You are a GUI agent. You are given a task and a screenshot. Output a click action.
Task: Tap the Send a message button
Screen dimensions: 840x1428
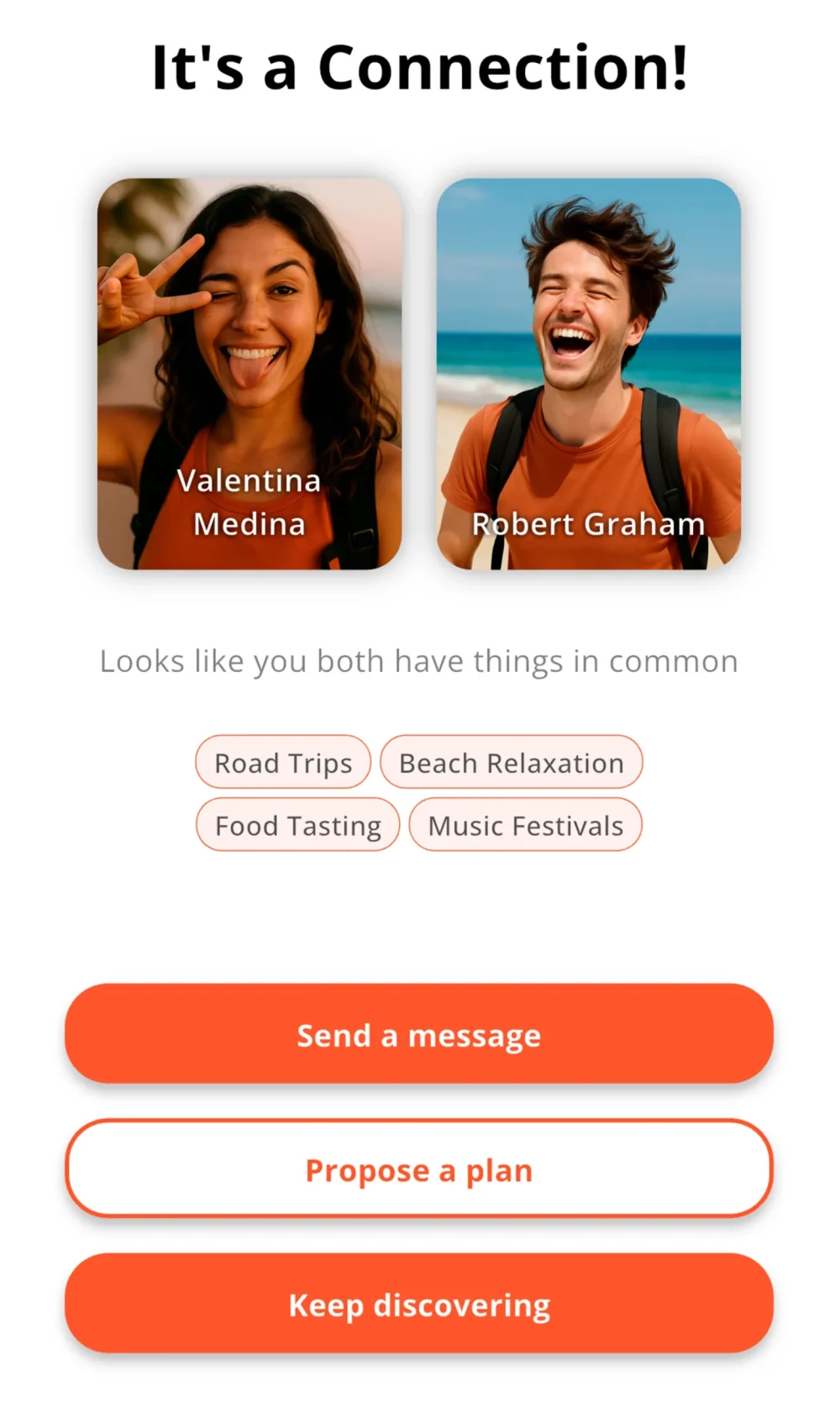[x=418, y=1034]
